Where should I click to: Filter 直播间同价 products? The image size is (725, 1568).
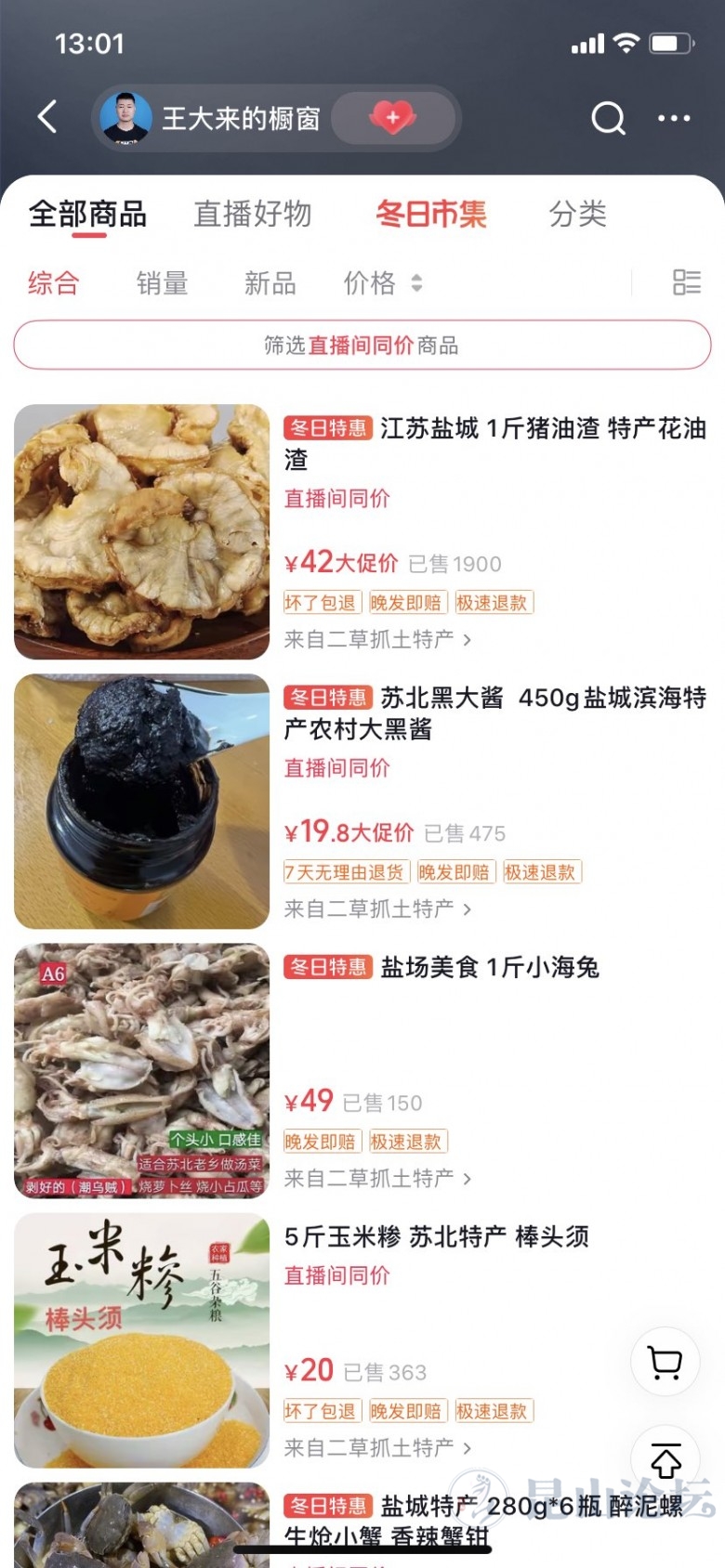pos(362,346)
